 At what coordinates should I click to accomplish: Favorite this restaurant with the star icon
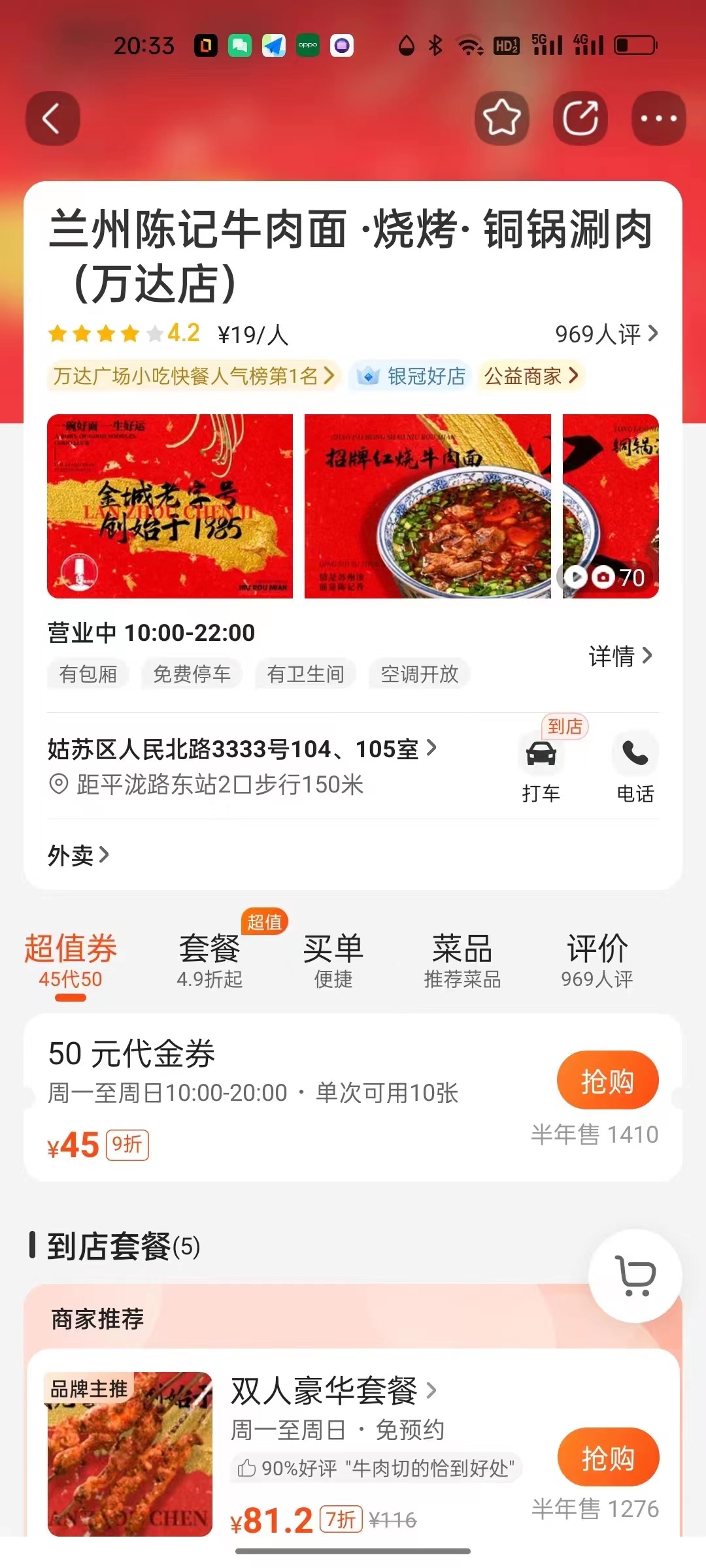[501, 118]
